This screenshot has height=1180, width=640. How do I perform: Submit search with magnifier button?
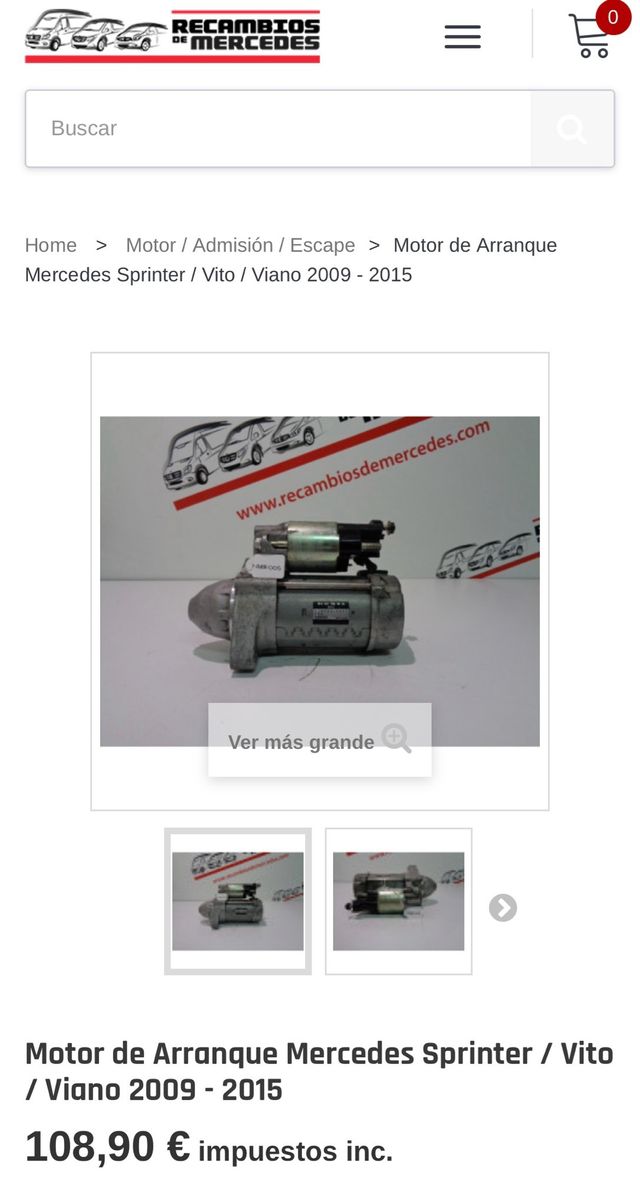coord(572,129)
